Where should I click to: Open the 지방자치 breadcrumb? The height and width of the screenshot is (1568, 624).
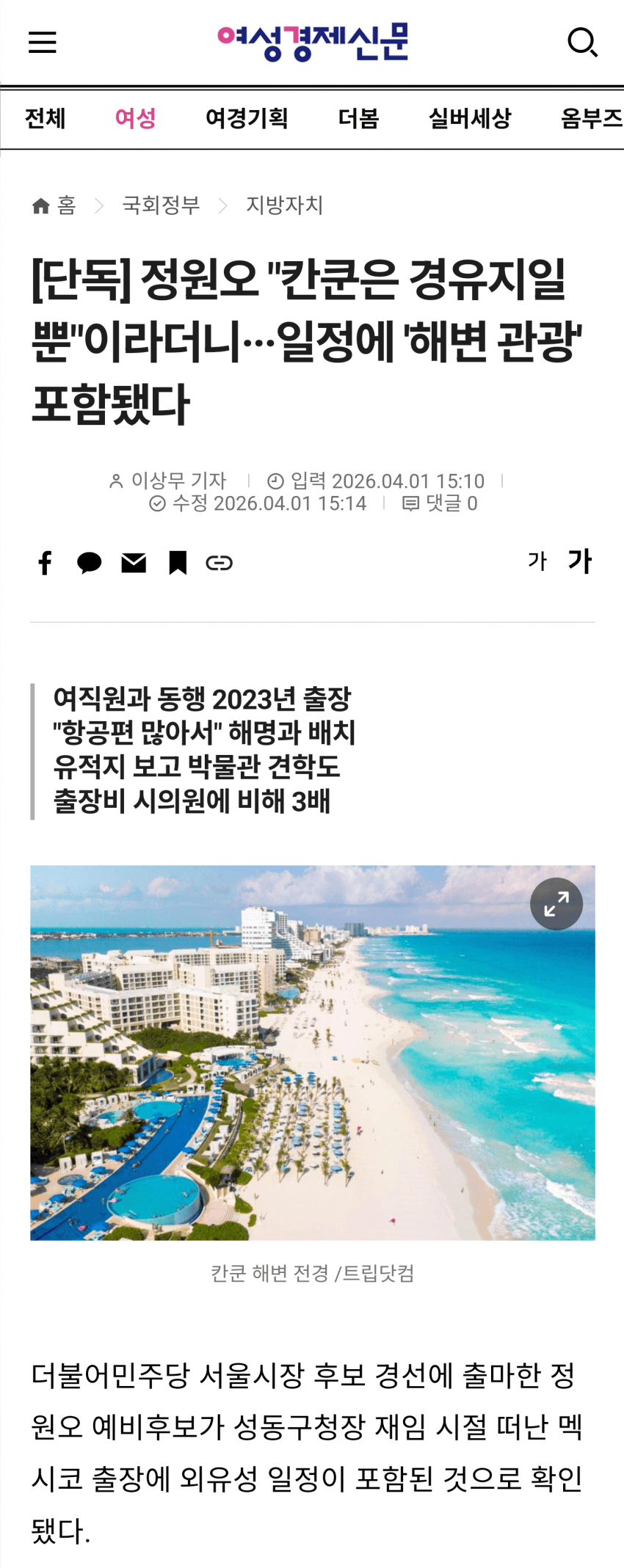[x=284, y=205]
